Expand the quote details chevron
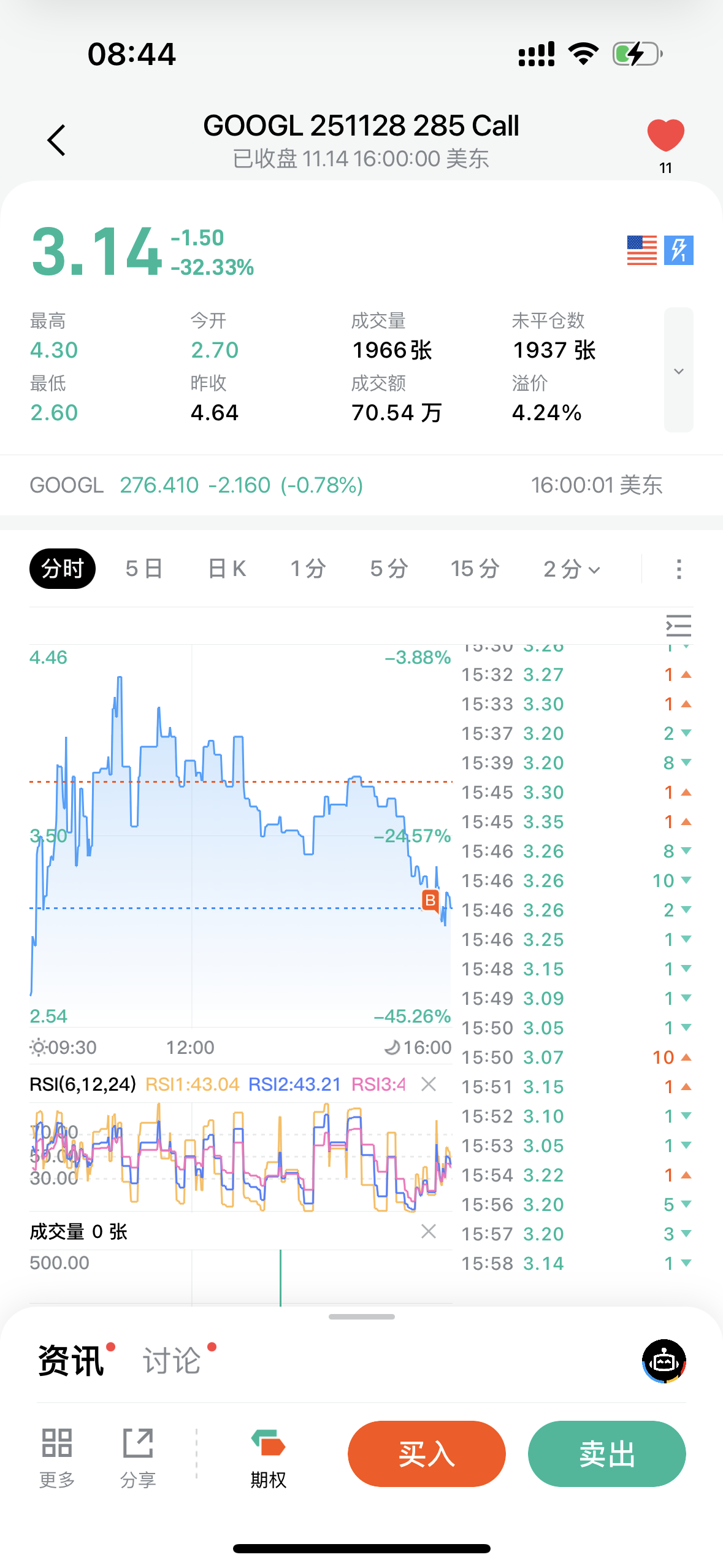This screenshot has height=1568, width=723. (x=678, y=371)
